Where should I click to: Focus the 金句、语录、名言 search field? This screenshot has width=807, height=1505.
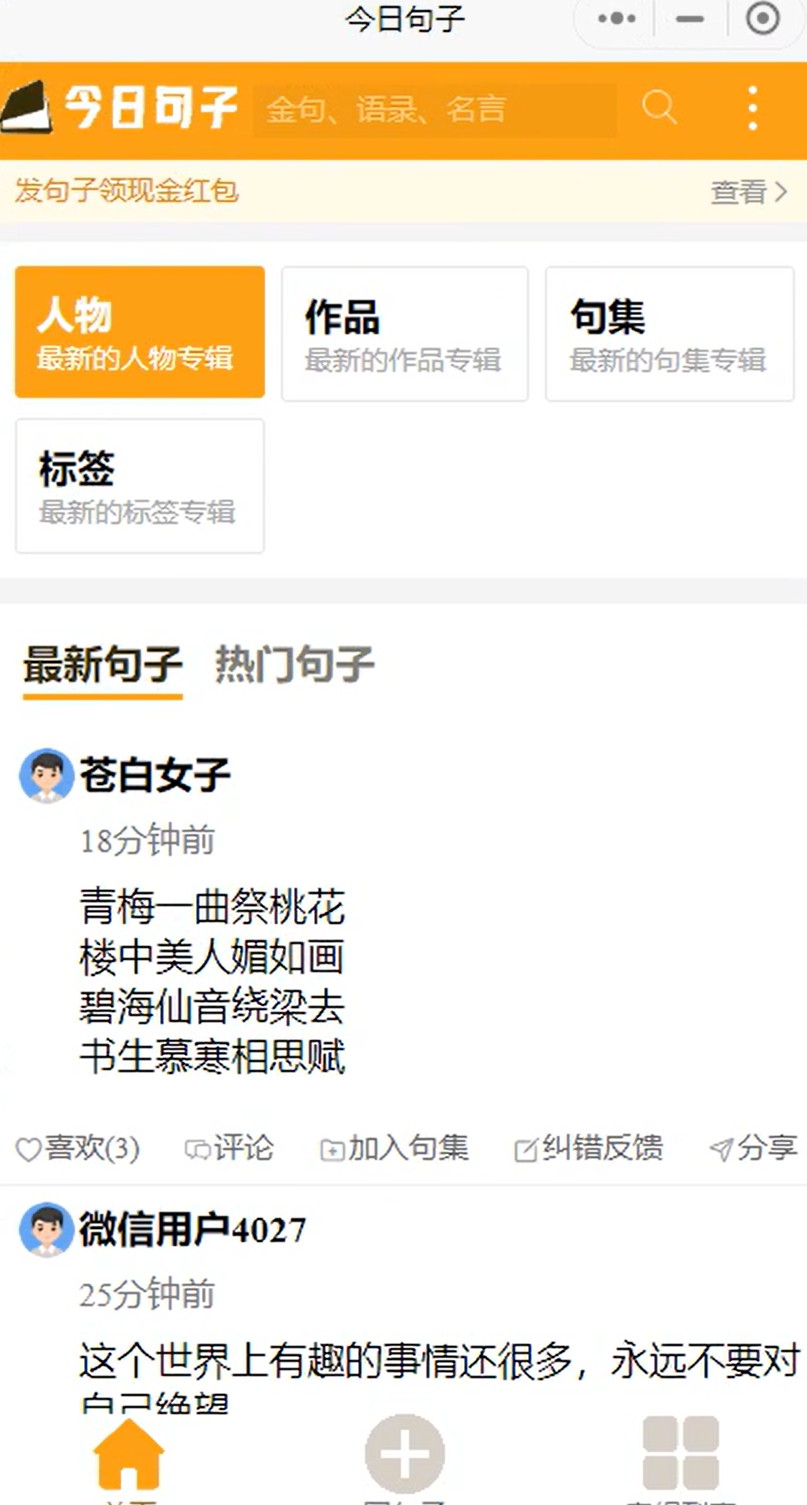(x=434, y=109)
